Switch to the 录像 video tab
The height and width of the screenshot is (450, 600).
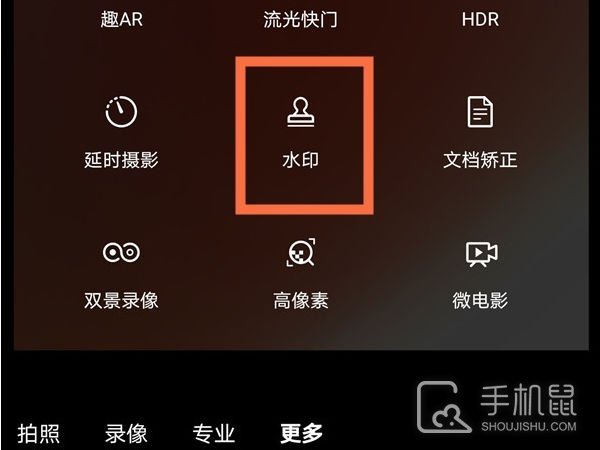(126, 433)
